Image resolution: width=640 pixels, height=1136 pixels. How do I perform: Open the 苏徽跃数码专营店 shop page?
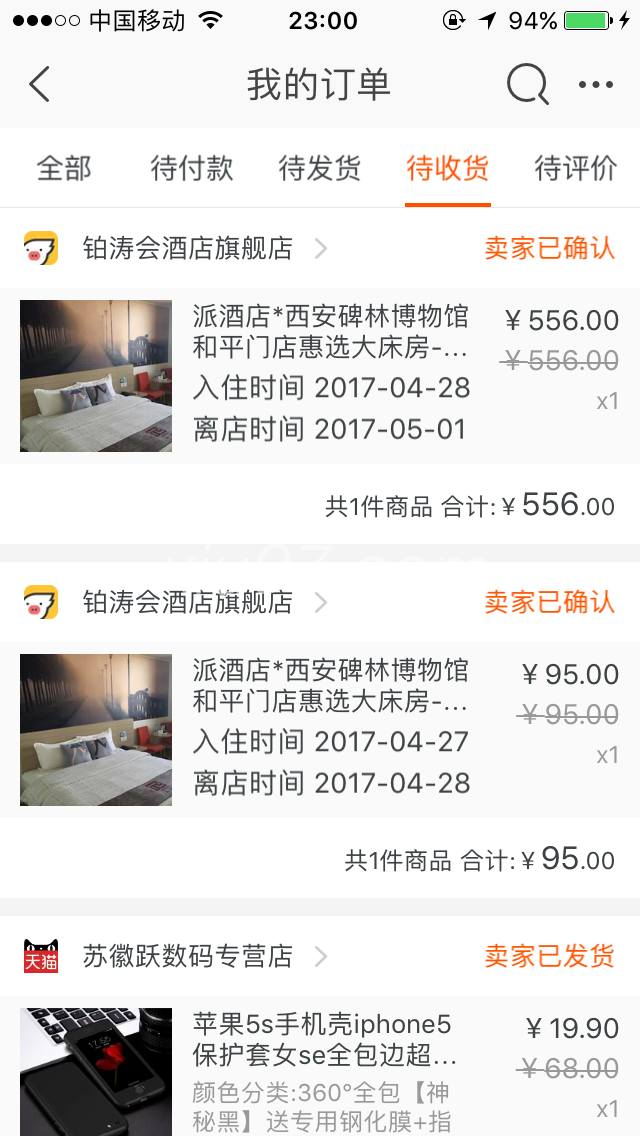click(187, 956)
